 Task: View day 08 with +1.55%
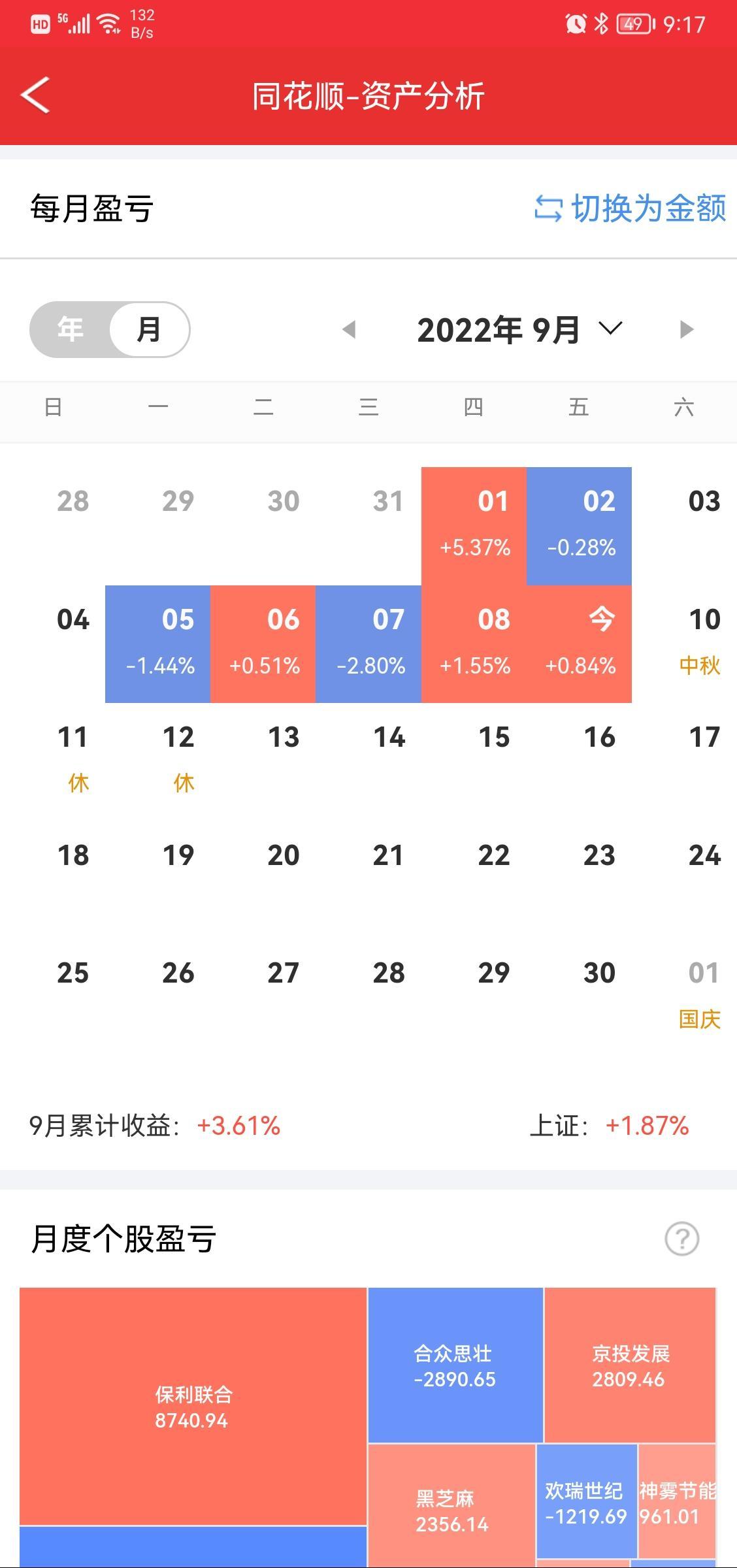(x=474, y=644)
